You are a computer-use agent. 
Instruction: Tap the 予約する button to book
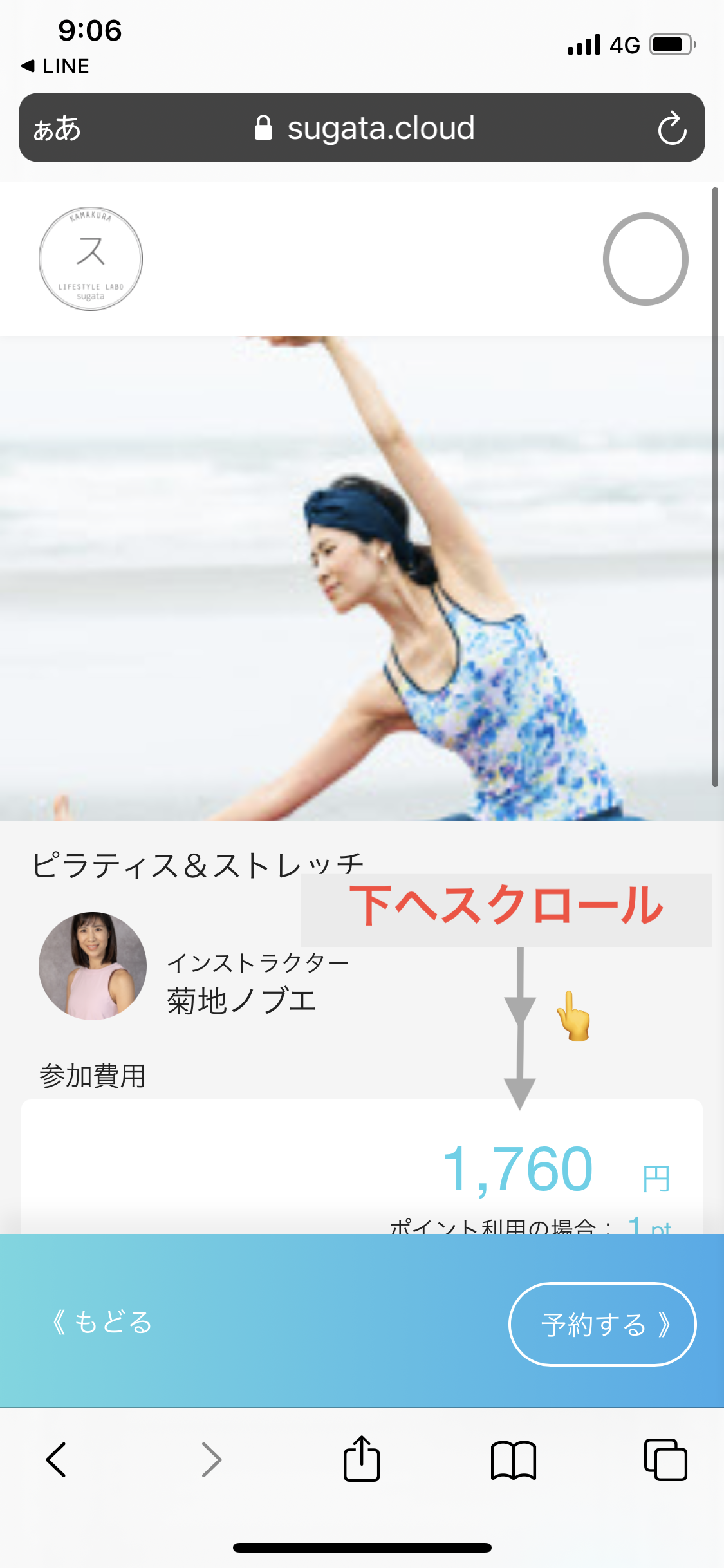(x=602, y=1324)
